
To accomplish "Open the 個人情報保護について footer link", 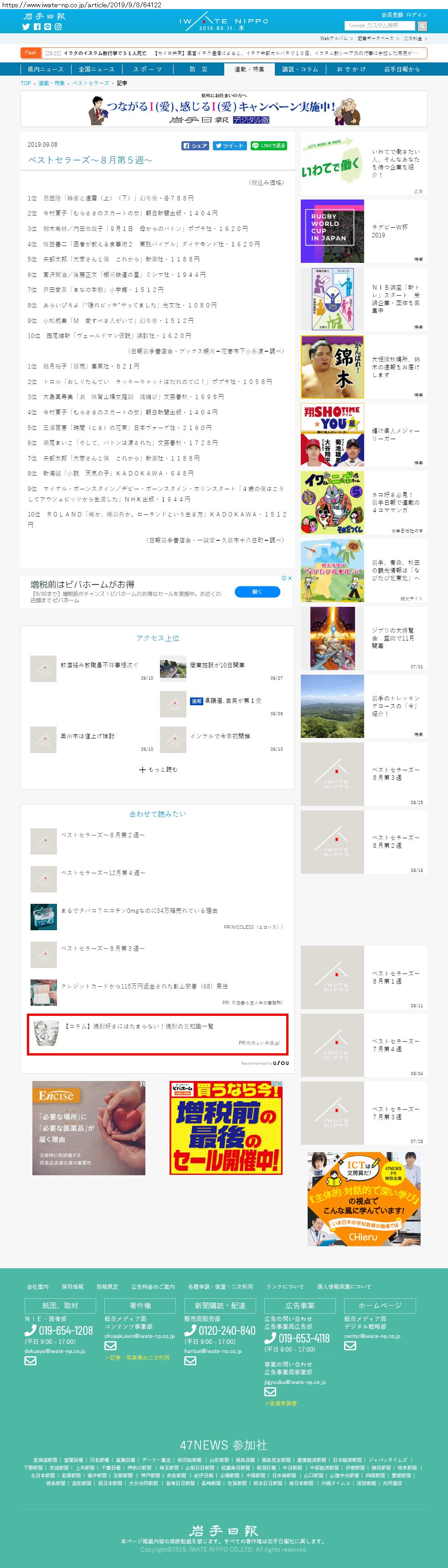I will tap(344, 1286).
